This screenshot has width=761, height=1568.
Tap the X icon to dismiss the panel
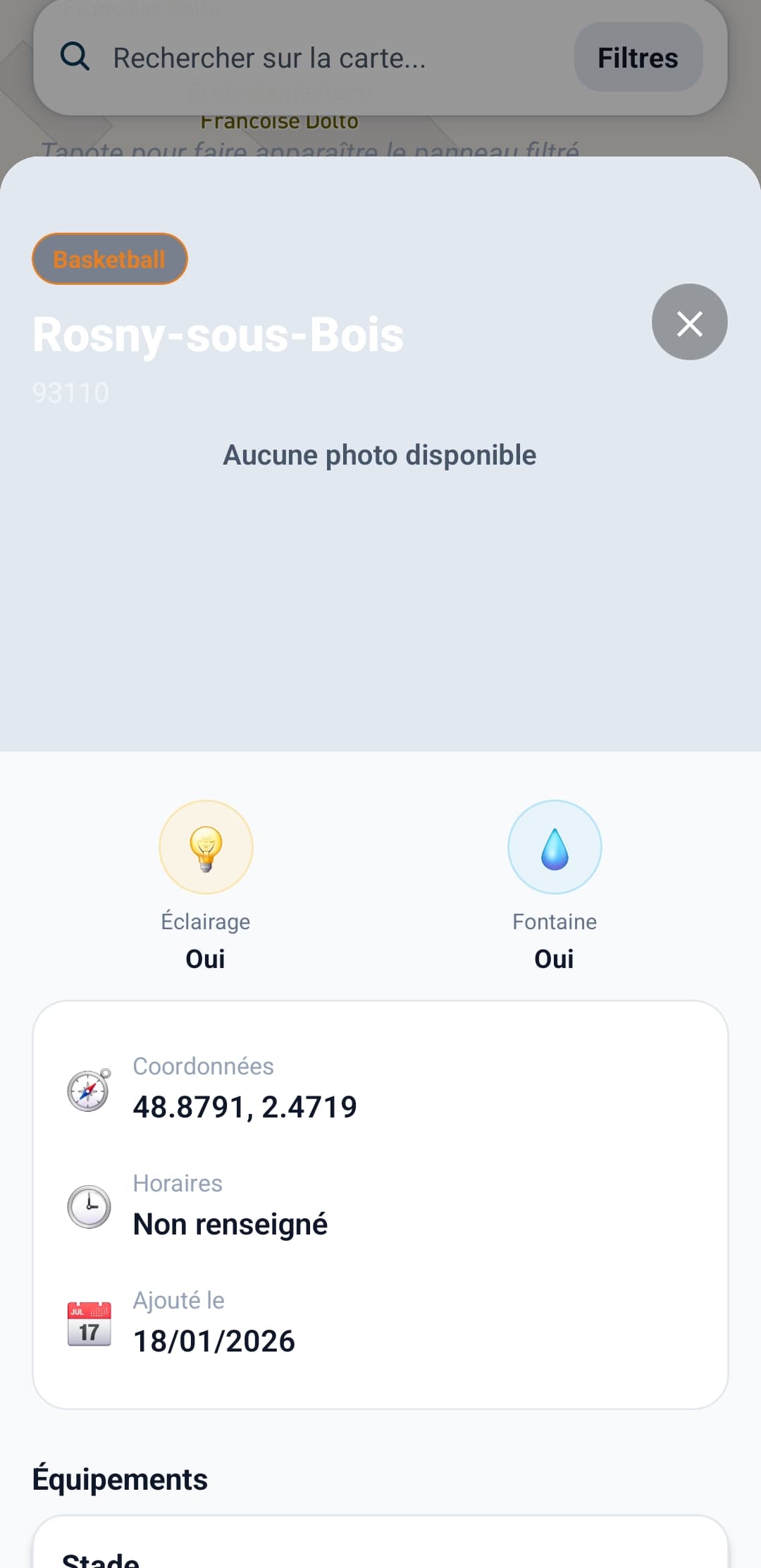pos(688,323)
